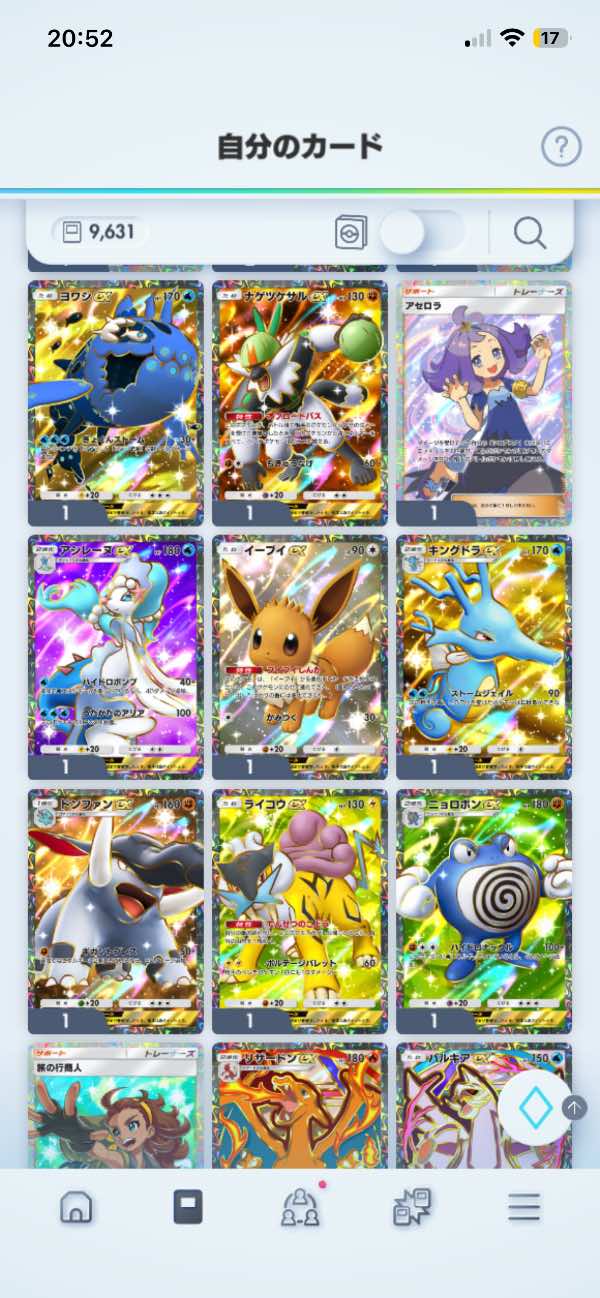The height and width of the screenshot is (1298, 600).
Task: Open the card search magnifier
Action: click(529, 233)
